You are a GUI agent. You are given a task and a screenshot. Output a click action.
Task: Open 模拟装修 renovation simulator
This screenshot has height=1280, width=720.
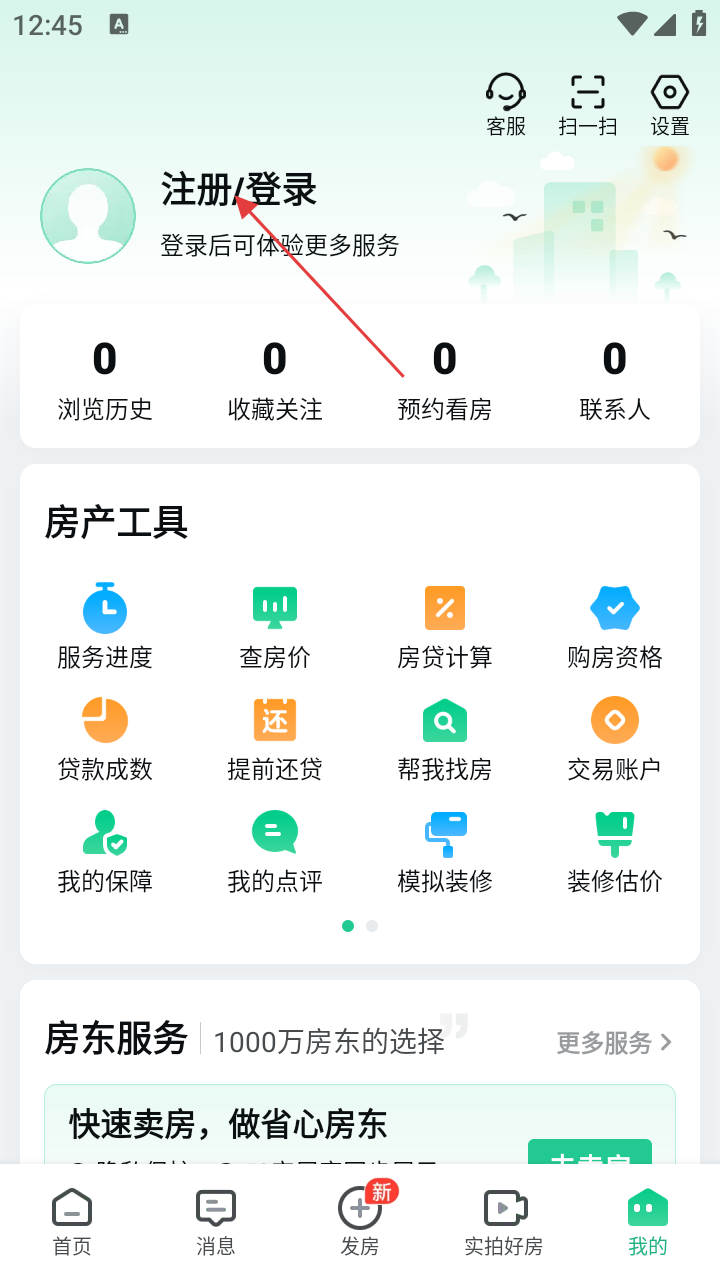pyautogui.click(x=445, y=850)
